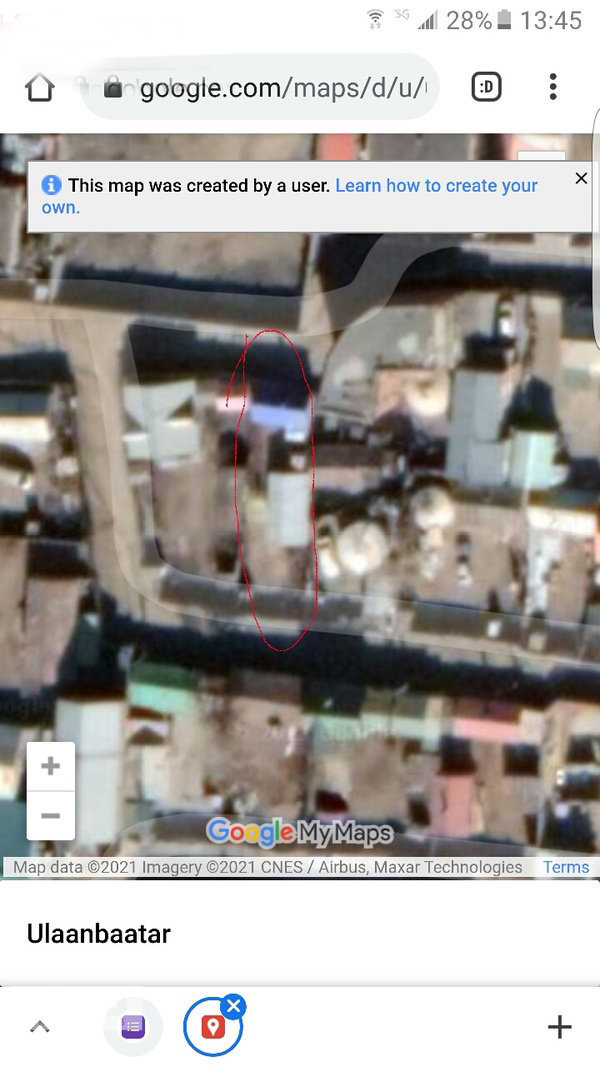
Task: Close the Maps tab with the X badge
Action: [234, 1006]
